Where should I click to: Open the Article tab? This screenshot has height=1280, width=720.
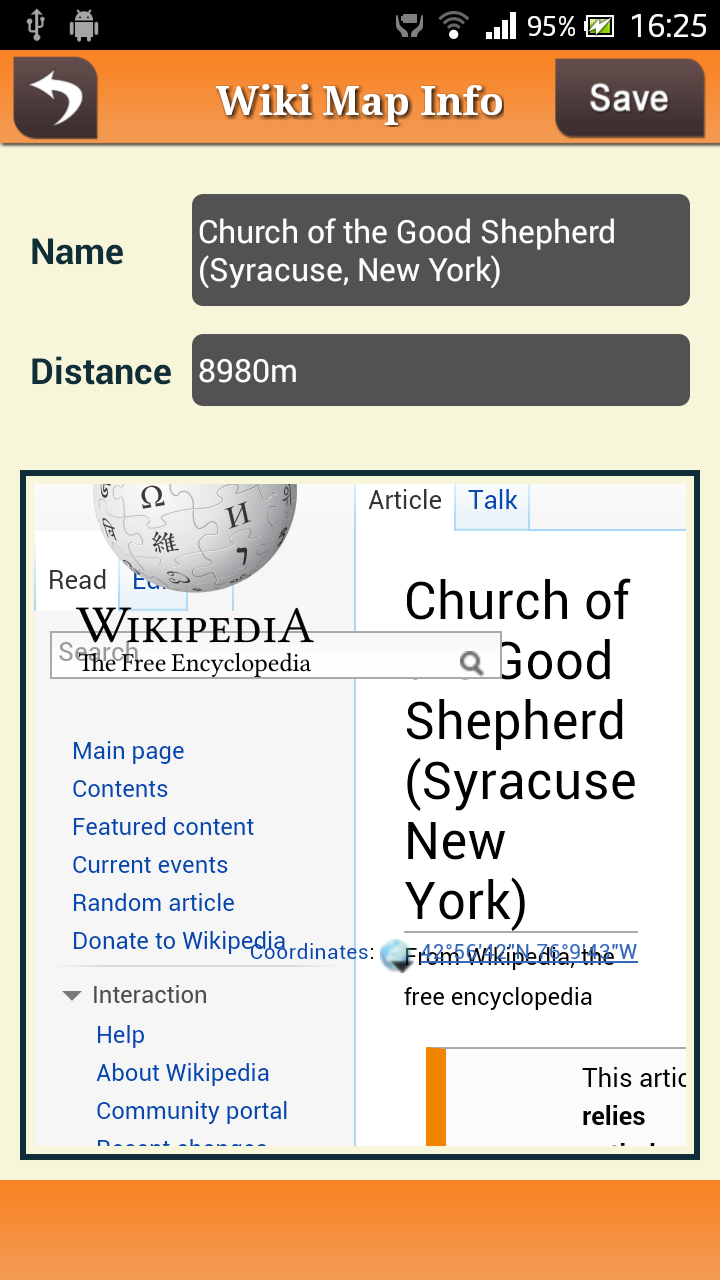point(405,500)
